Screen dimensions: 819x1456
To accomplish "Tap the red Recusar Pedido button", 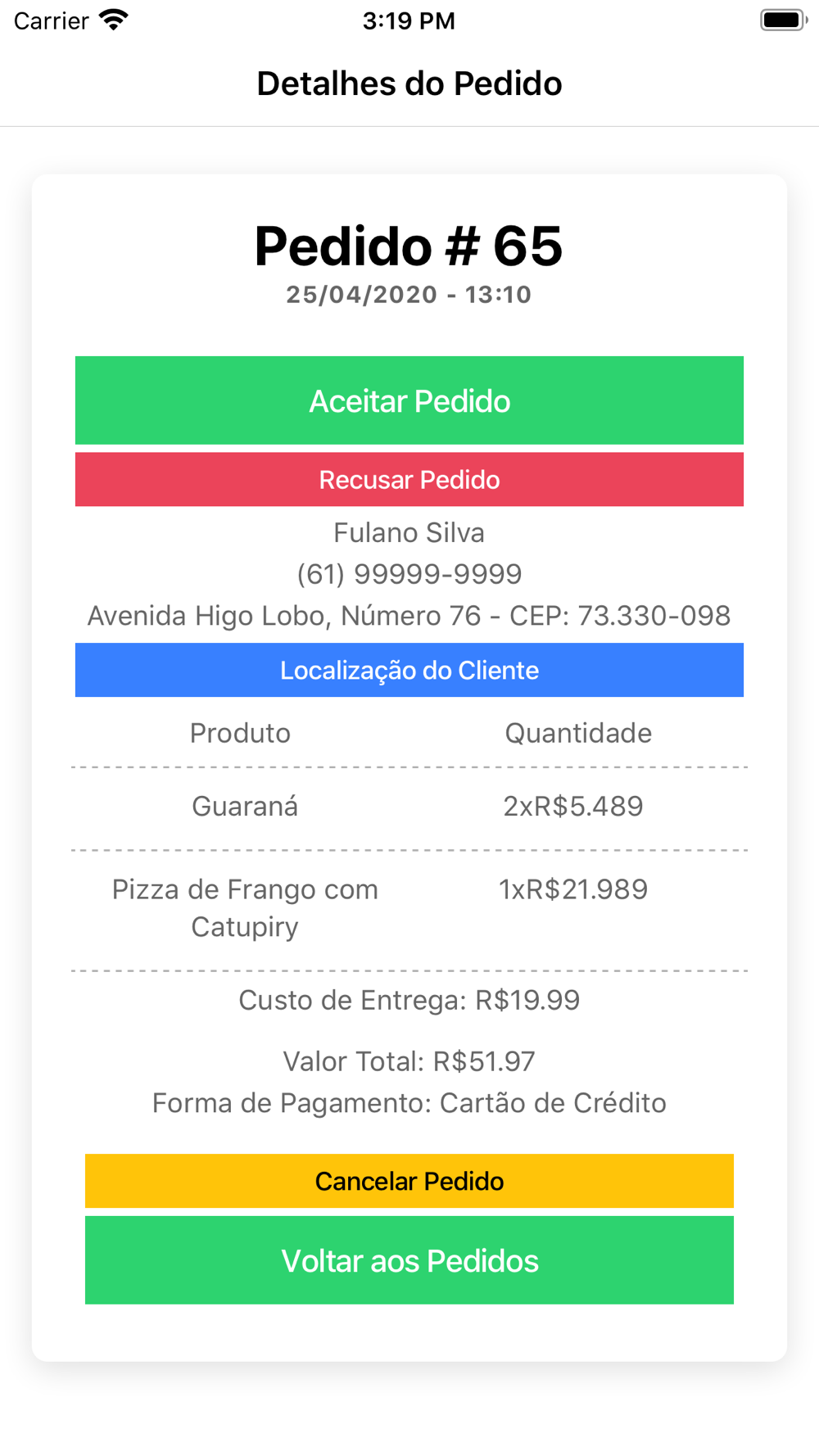I will (409, 479).
